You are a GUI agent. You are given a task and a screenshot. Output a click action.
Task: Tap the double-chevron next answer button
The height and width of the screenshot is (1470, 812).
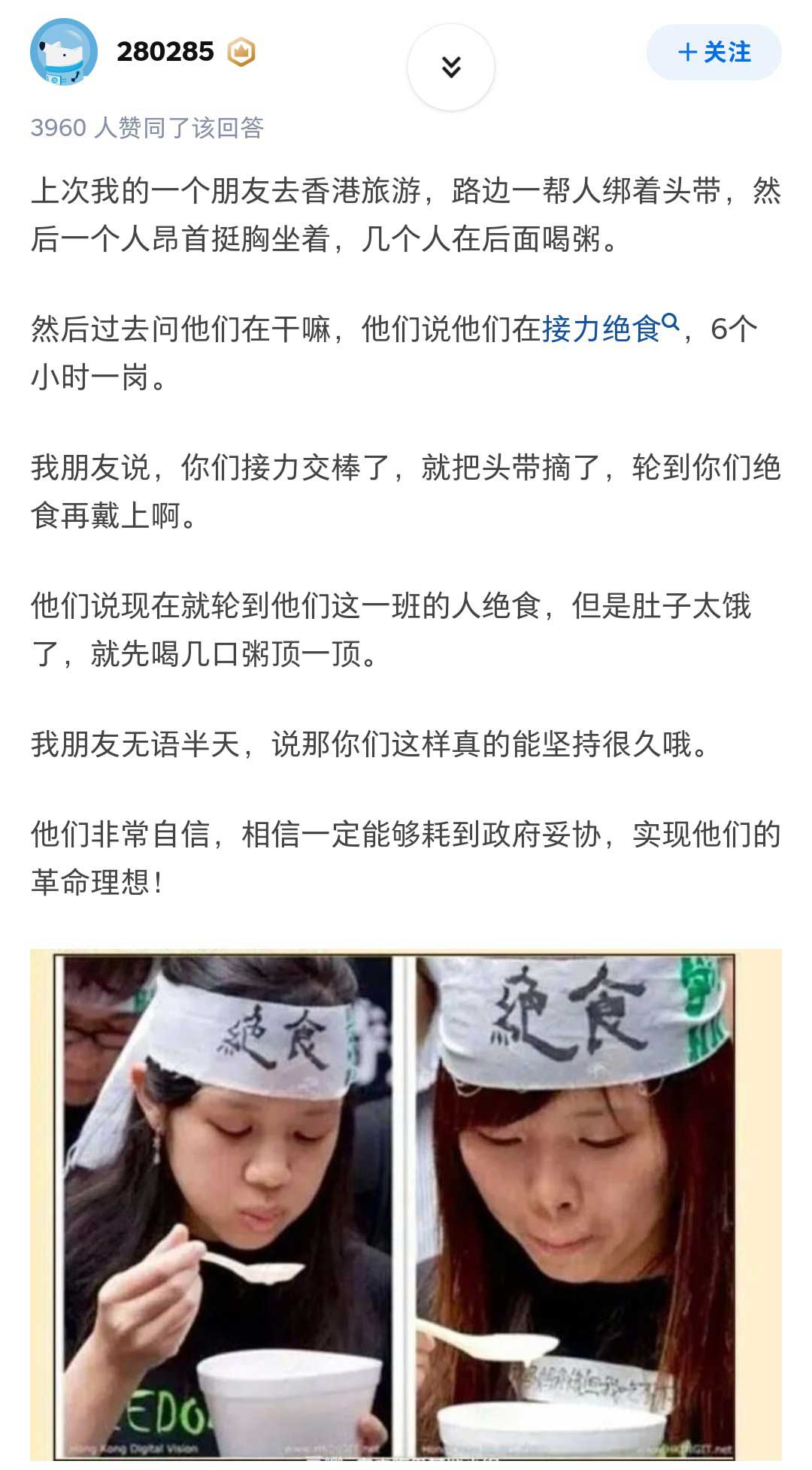[450, 68]
